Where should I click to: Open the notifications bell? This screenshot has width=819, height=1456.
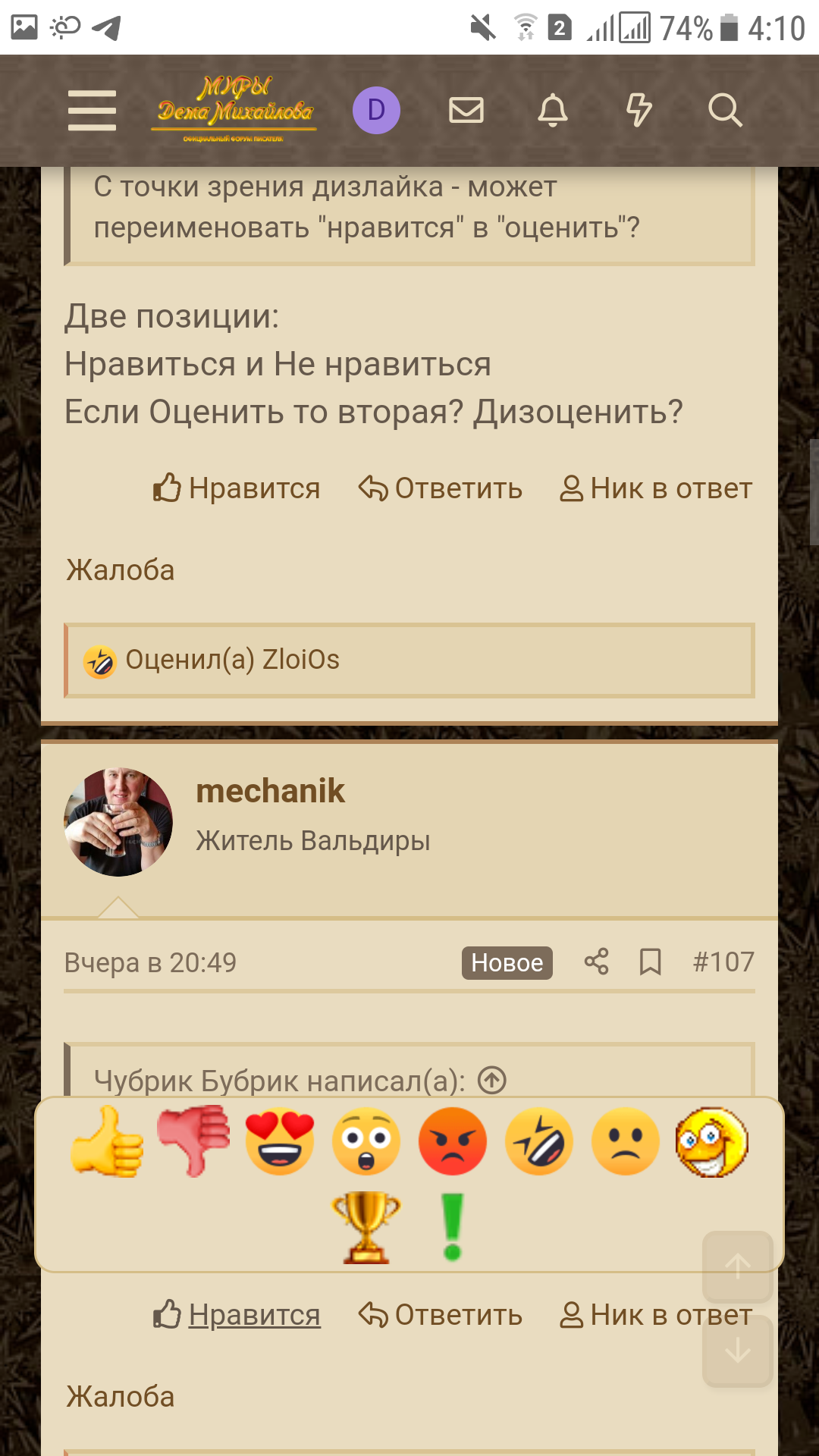(x=552, y=111)
